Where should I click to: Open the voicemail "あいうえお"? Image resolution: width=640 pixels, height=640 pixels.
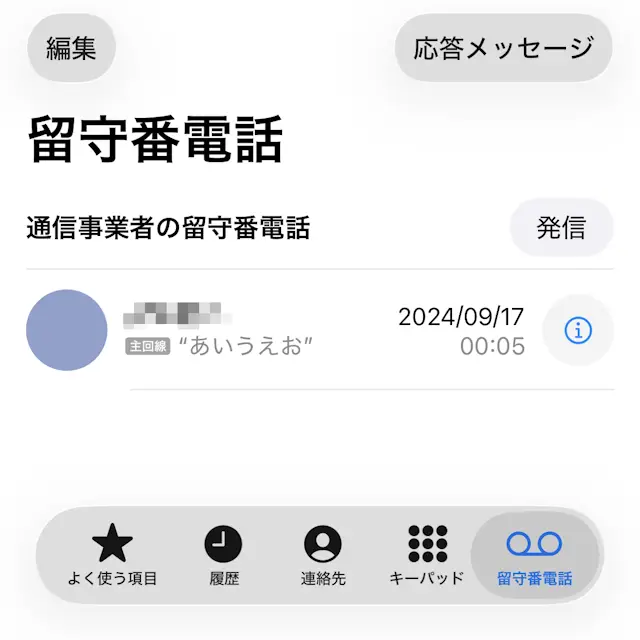pos(300,331)
